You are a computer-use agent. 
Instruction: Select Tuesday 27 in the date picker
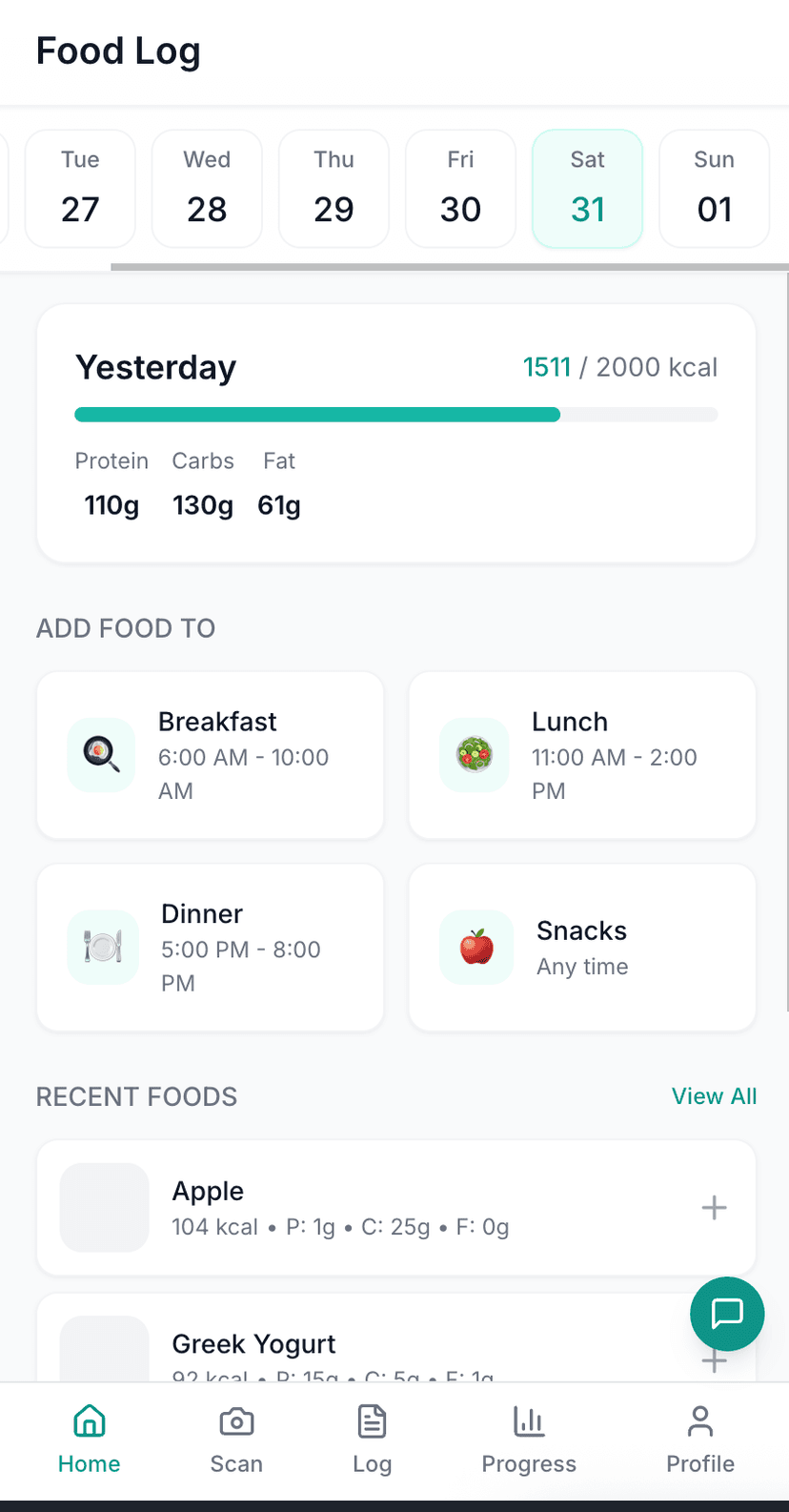click(80, 189)
